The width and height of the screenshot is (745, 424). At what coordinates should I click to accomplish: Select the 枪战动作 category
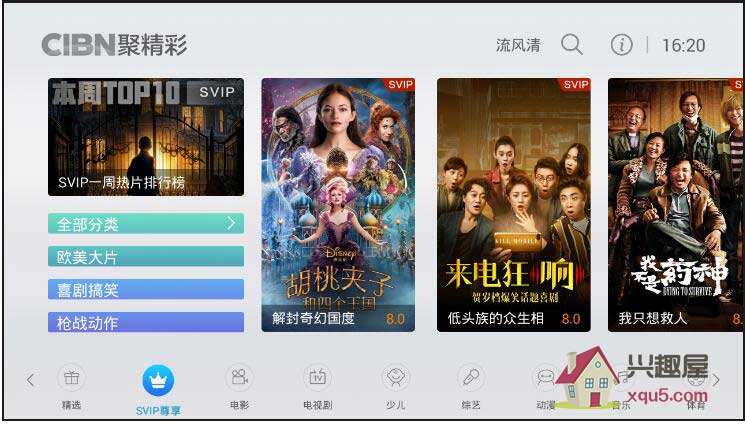(146, 322)
